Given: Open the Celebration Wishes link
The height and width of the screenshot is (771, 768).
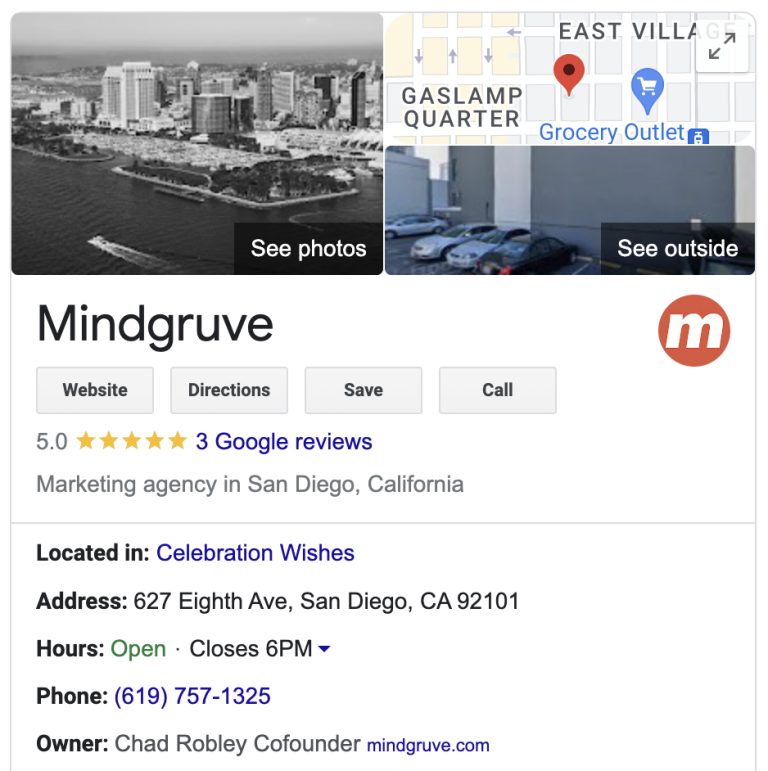Looking at the screenshot, I should click(x=255, y=553).
